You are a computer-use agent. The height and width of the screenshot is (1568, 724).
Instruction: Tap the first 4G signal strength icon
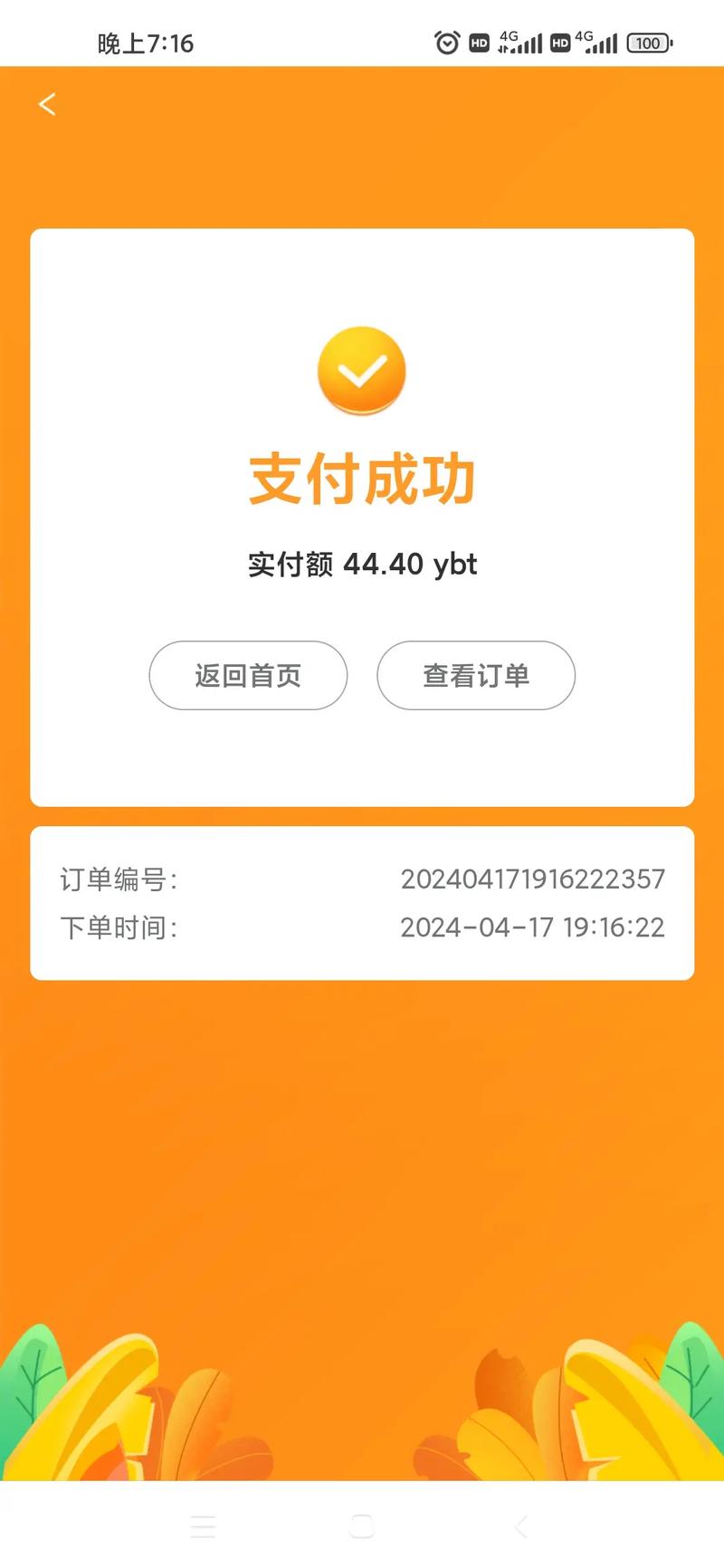point(518,41)
